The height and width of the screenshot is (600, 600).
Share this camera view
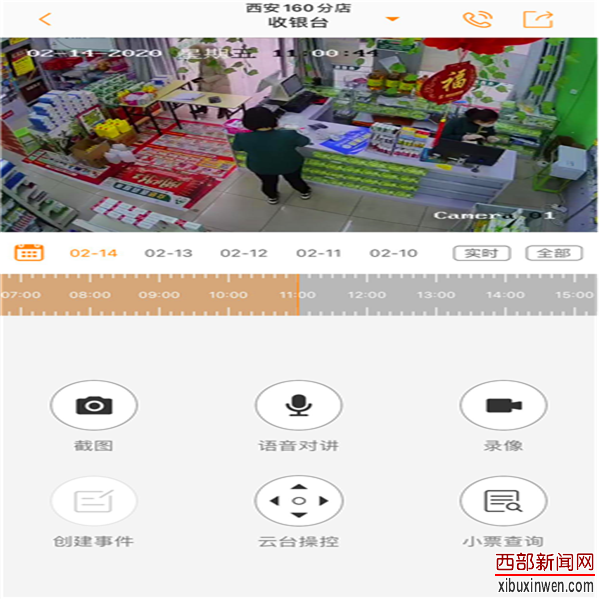pos(538,19)
